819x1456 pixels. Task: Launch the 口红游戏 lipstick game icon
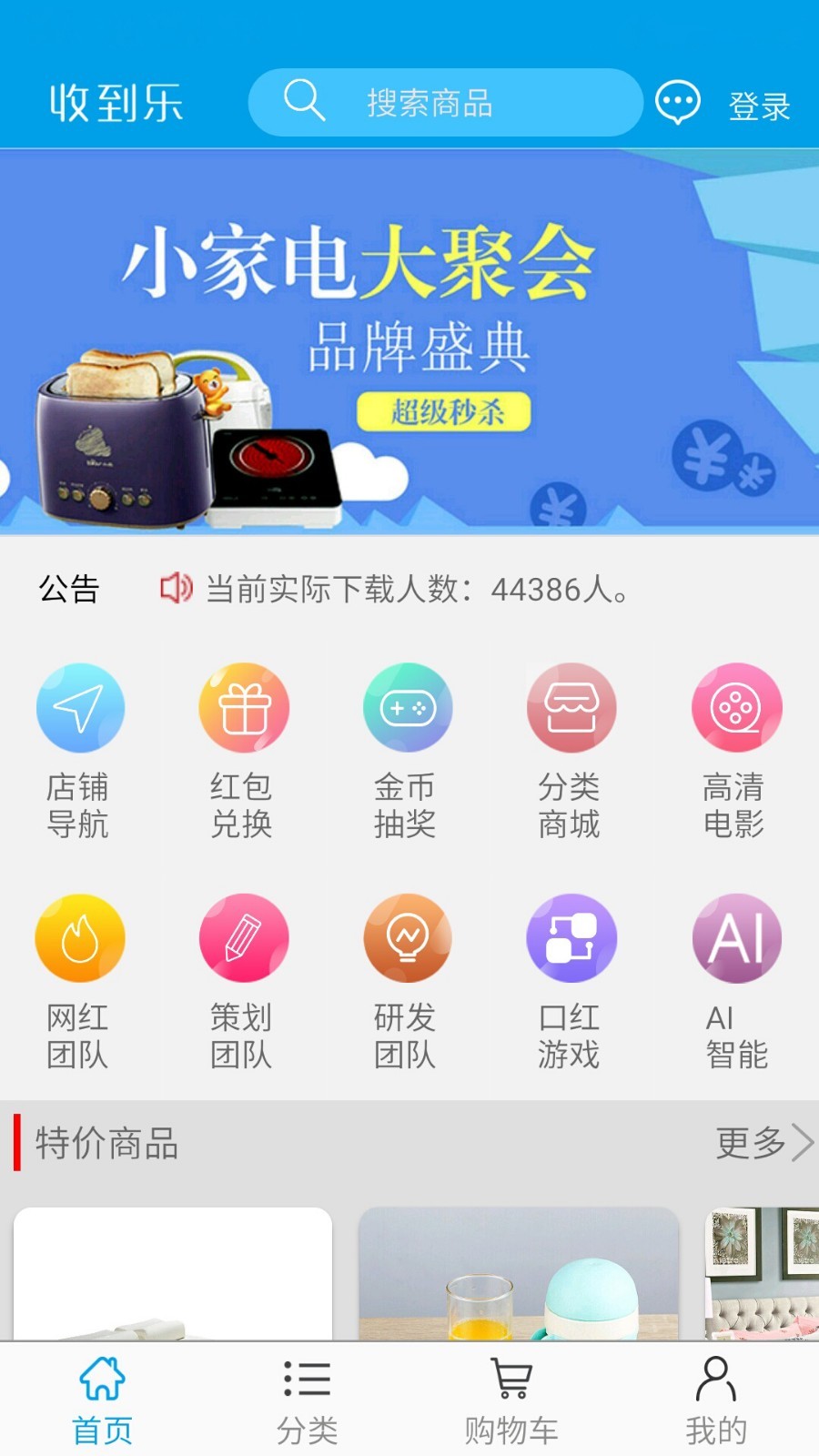pos(571,937)
